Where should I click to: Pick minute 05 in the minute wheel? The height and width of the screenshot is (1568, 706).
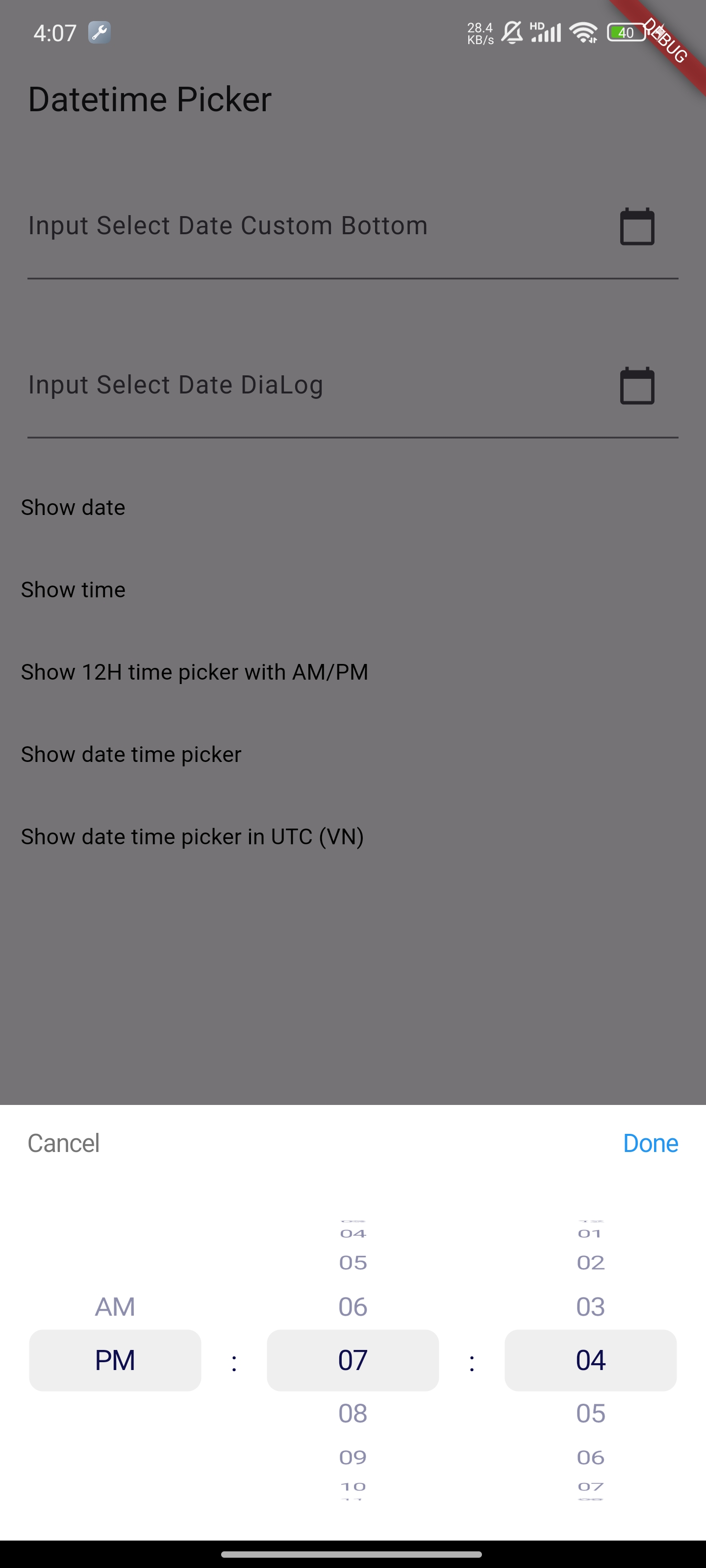590,1413
